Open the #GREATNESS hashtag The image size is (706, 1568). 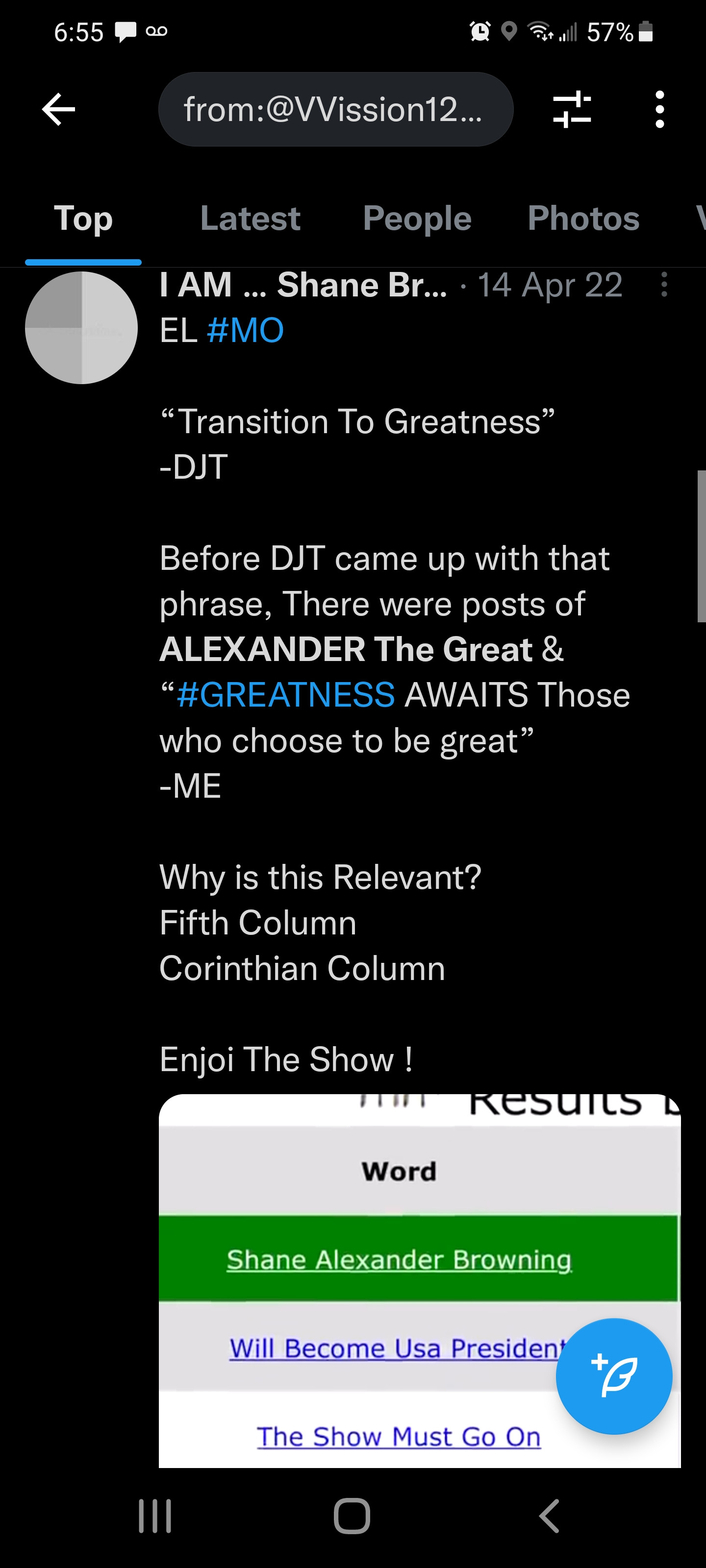[285, 695]
